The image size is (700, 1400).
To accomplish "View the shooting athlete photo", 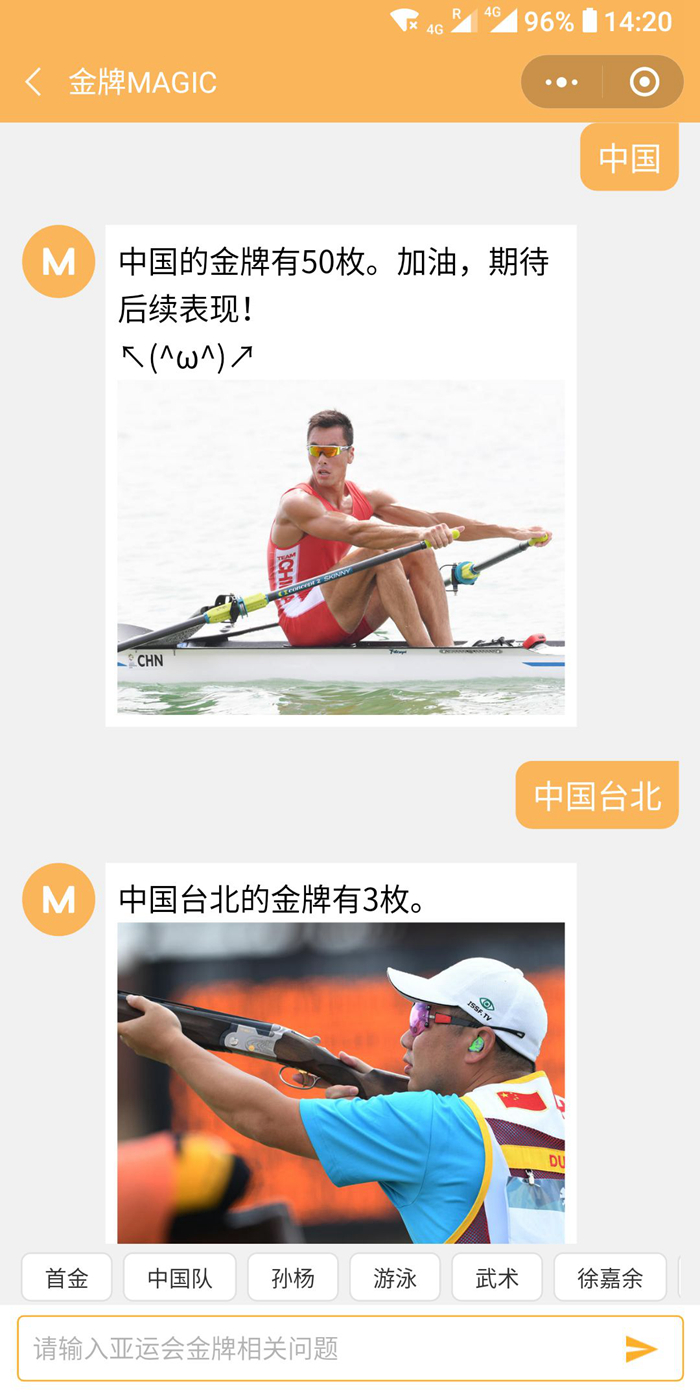I will pos(341,1082).
